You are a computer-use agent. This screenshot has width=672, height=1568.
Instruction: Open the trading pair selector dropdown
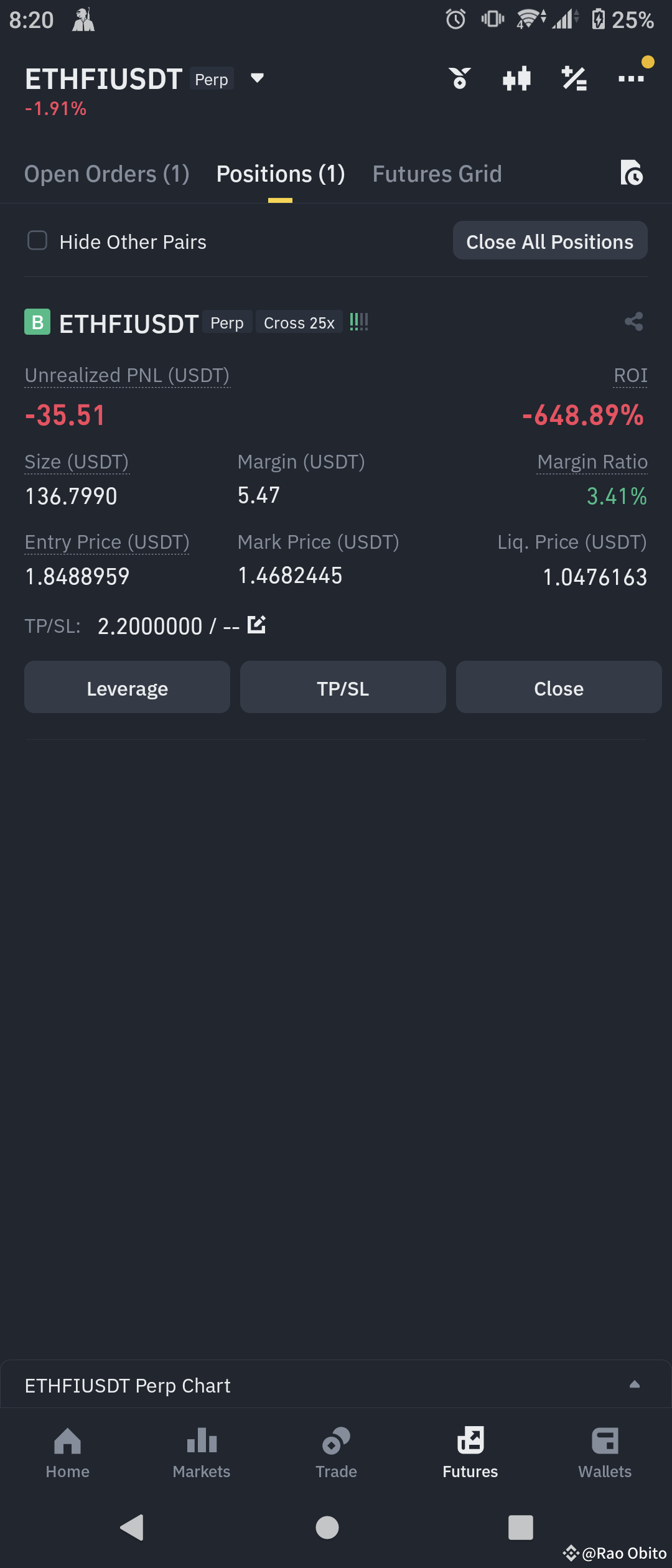tap(257, 78)
